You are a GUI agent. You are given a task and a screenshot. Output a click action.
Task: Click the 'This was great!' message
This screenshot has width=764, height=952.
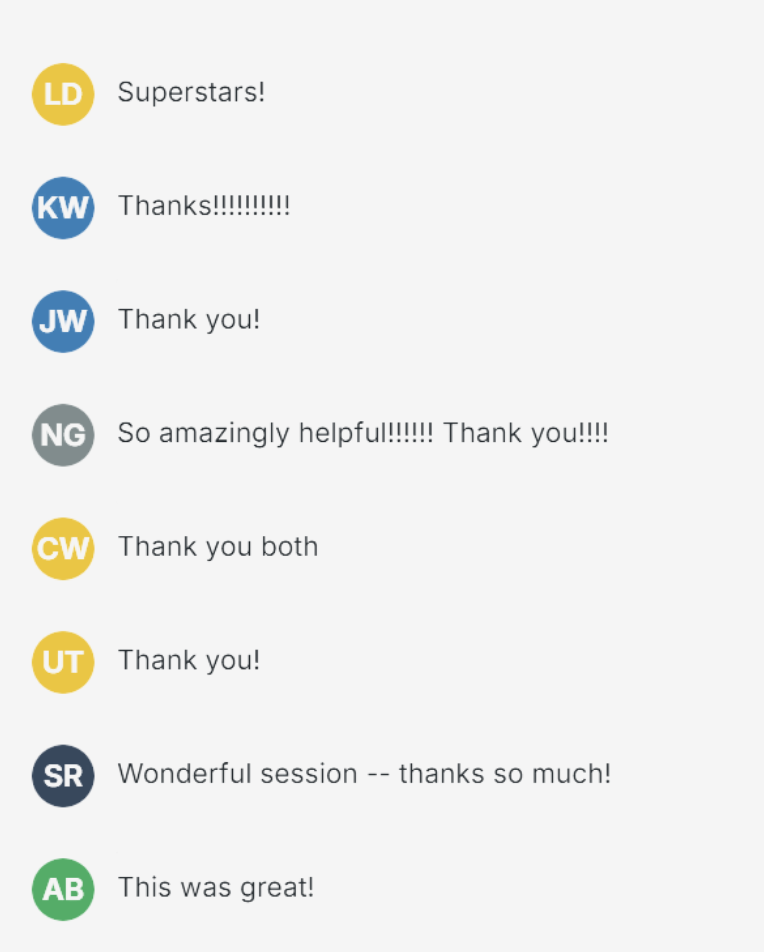pyautogui.click(x=215, y=888)
